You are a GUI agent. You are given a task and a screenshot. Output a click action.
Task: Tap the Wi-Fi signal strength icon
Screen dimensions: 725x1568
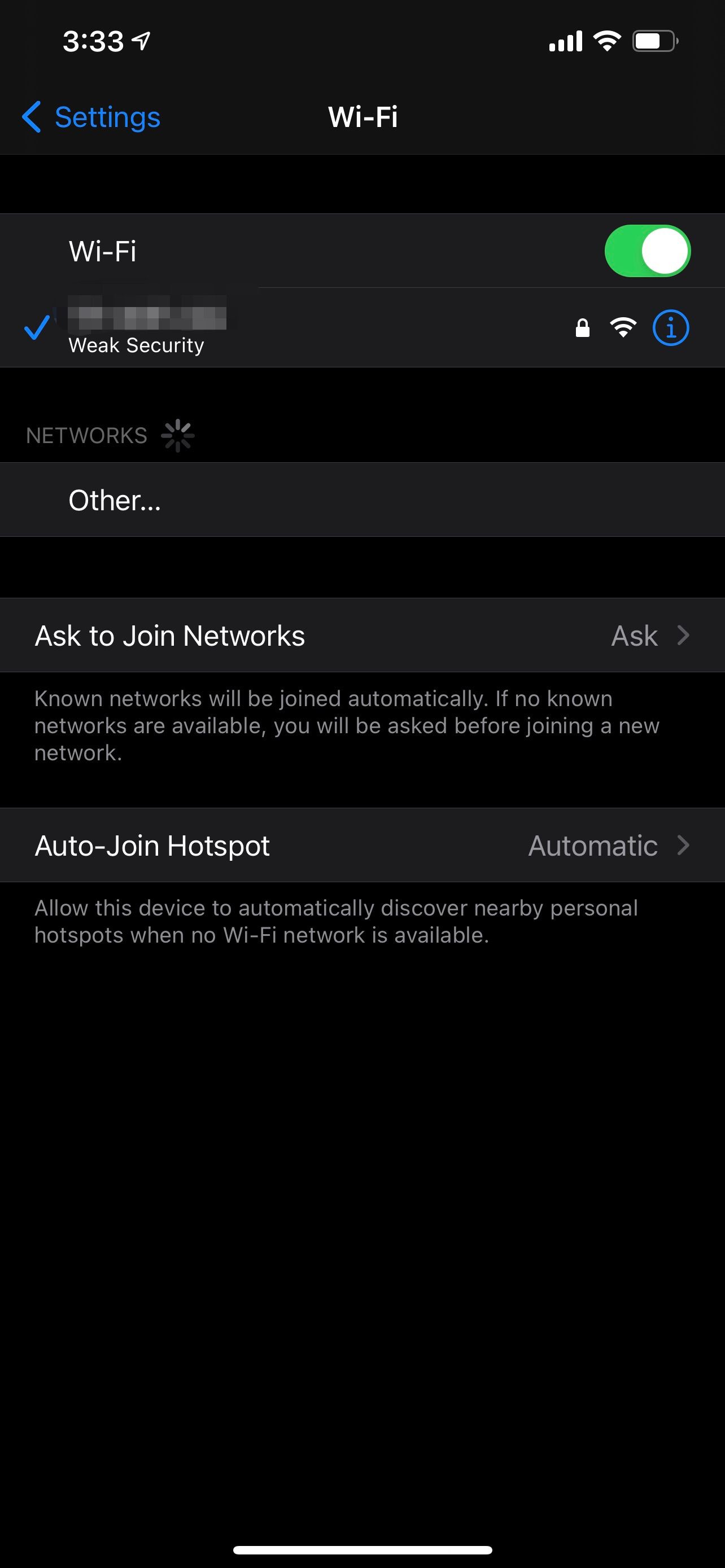click(x=623, y=327)
